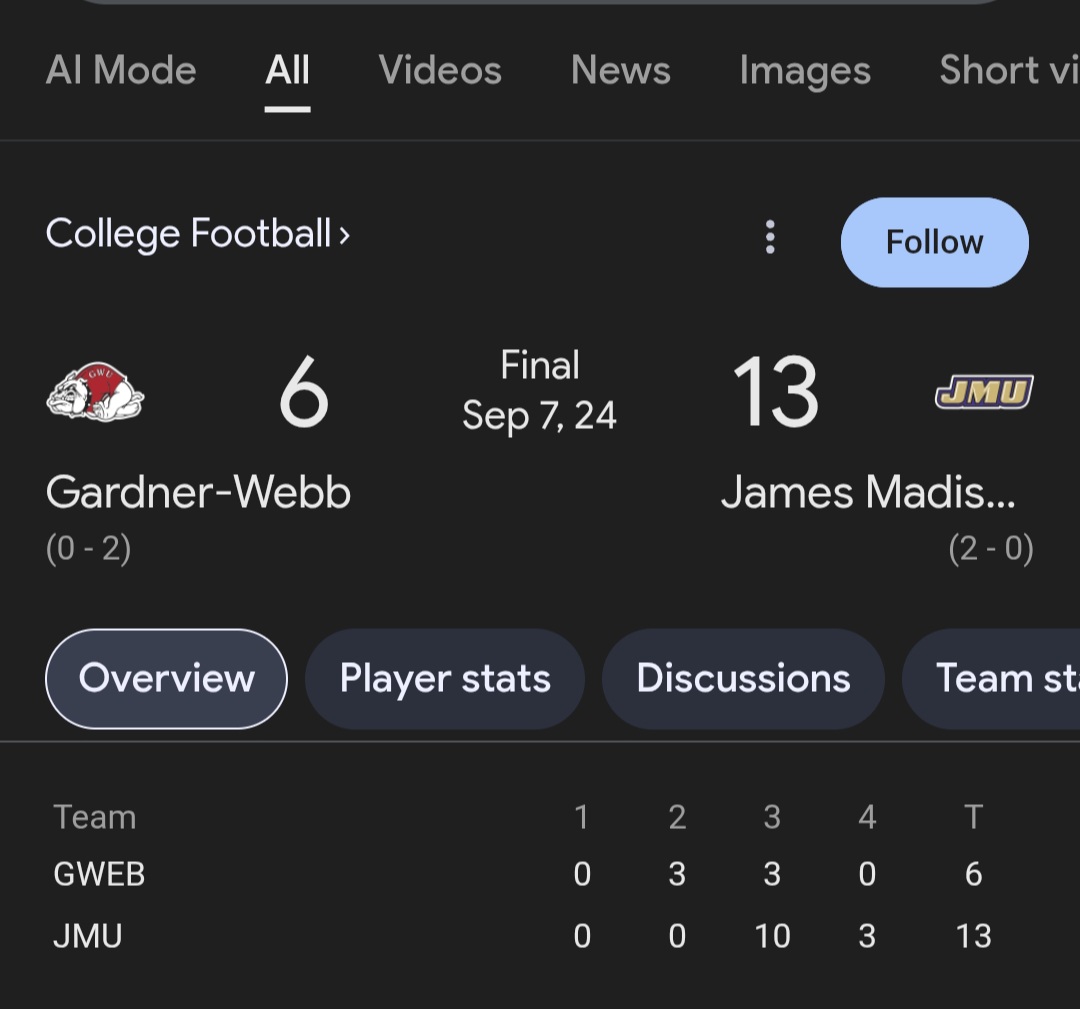Viewport: 1080px width, 1009px height.
Task: Open the three-dot options menu
Action: coord(770,238)
